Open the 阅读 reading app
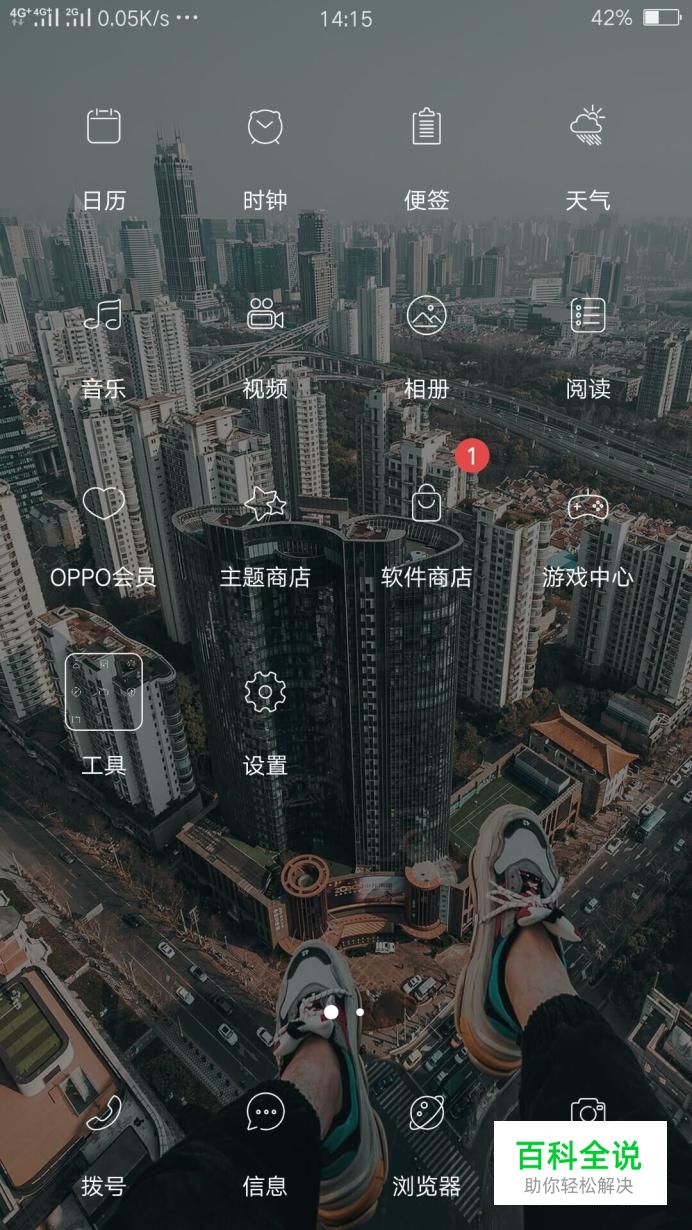Screen dimensions: 692x1230 588,316
